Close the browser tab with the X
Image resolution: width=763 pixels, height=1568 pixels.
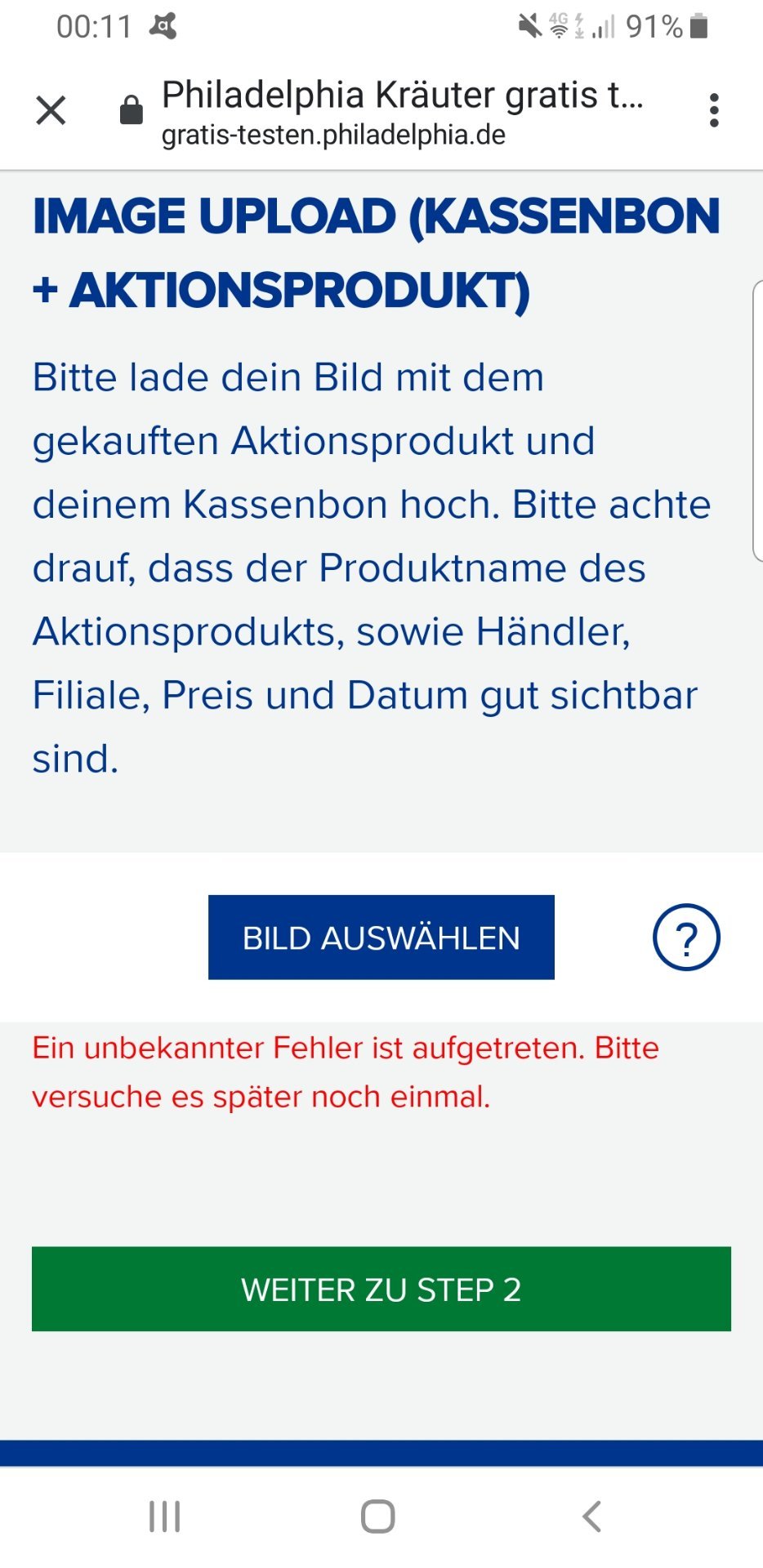[x=51, y=110]
